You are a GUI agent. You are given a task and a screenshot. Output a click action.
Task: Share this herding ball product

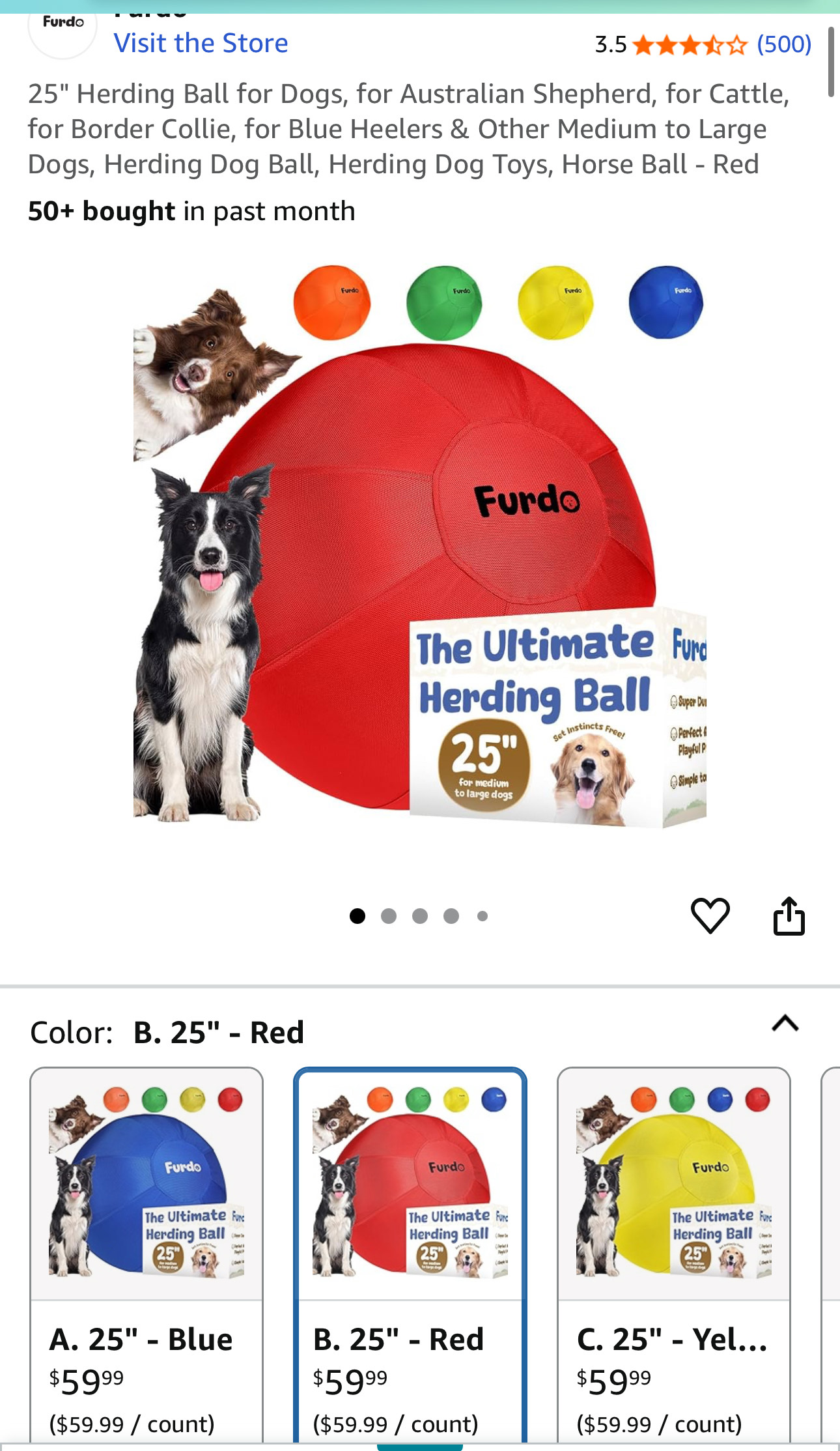click(789, 915)
